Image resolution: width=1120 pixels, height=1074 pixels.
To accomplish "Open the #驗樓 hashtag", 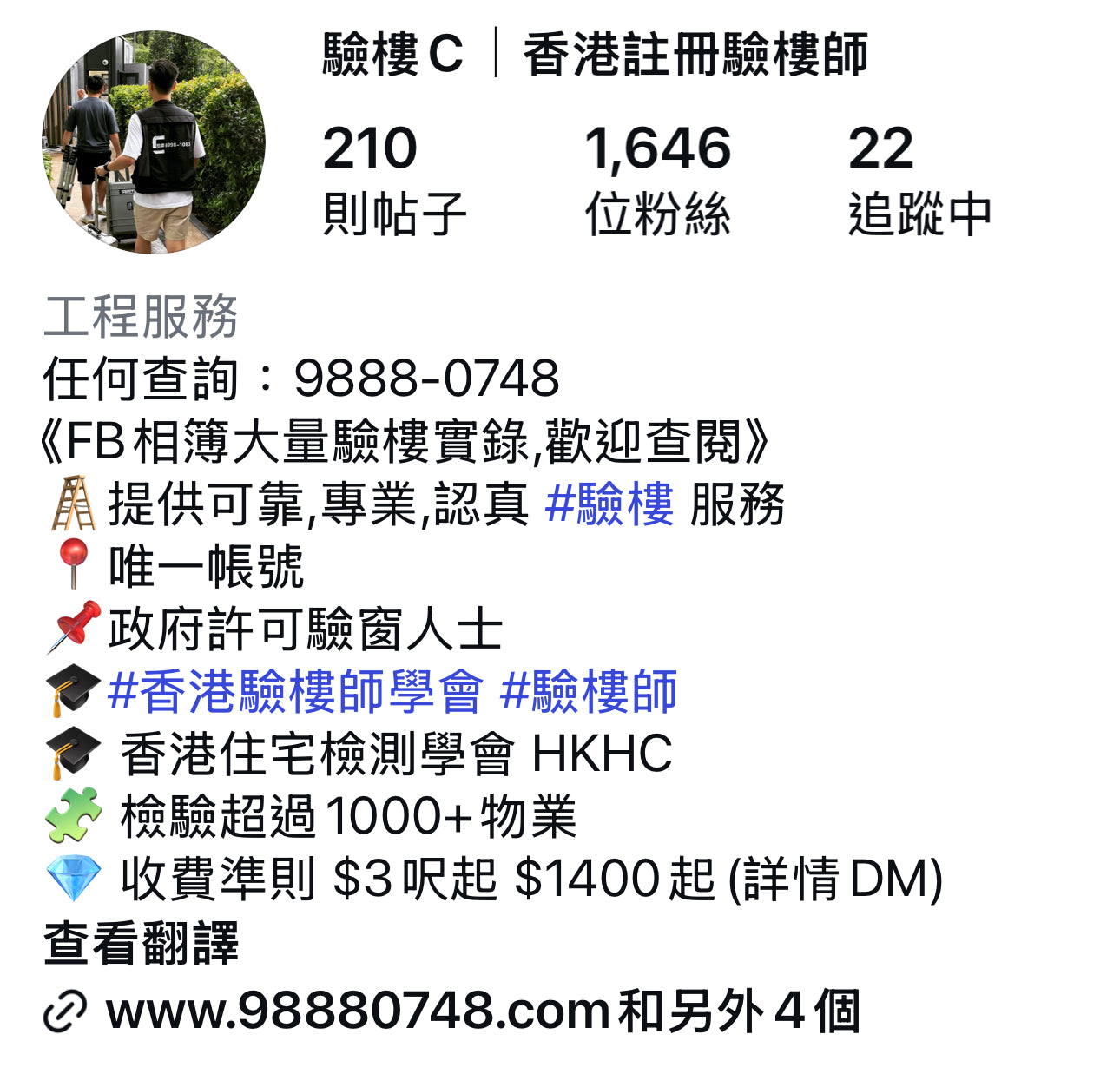I will click(609, 504).
